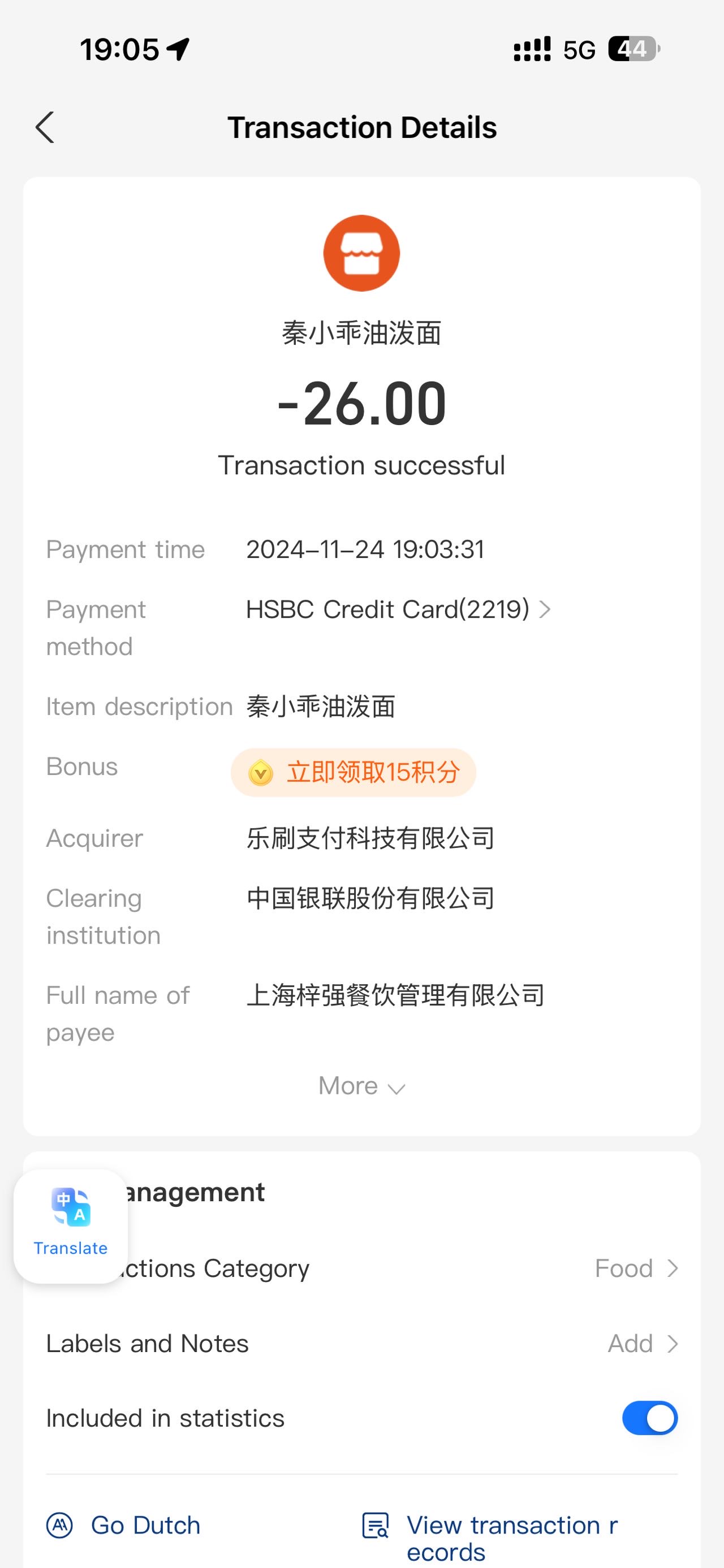Turn off Included in statistics
Viewport: 724px width, 1568px height.
650,1418
